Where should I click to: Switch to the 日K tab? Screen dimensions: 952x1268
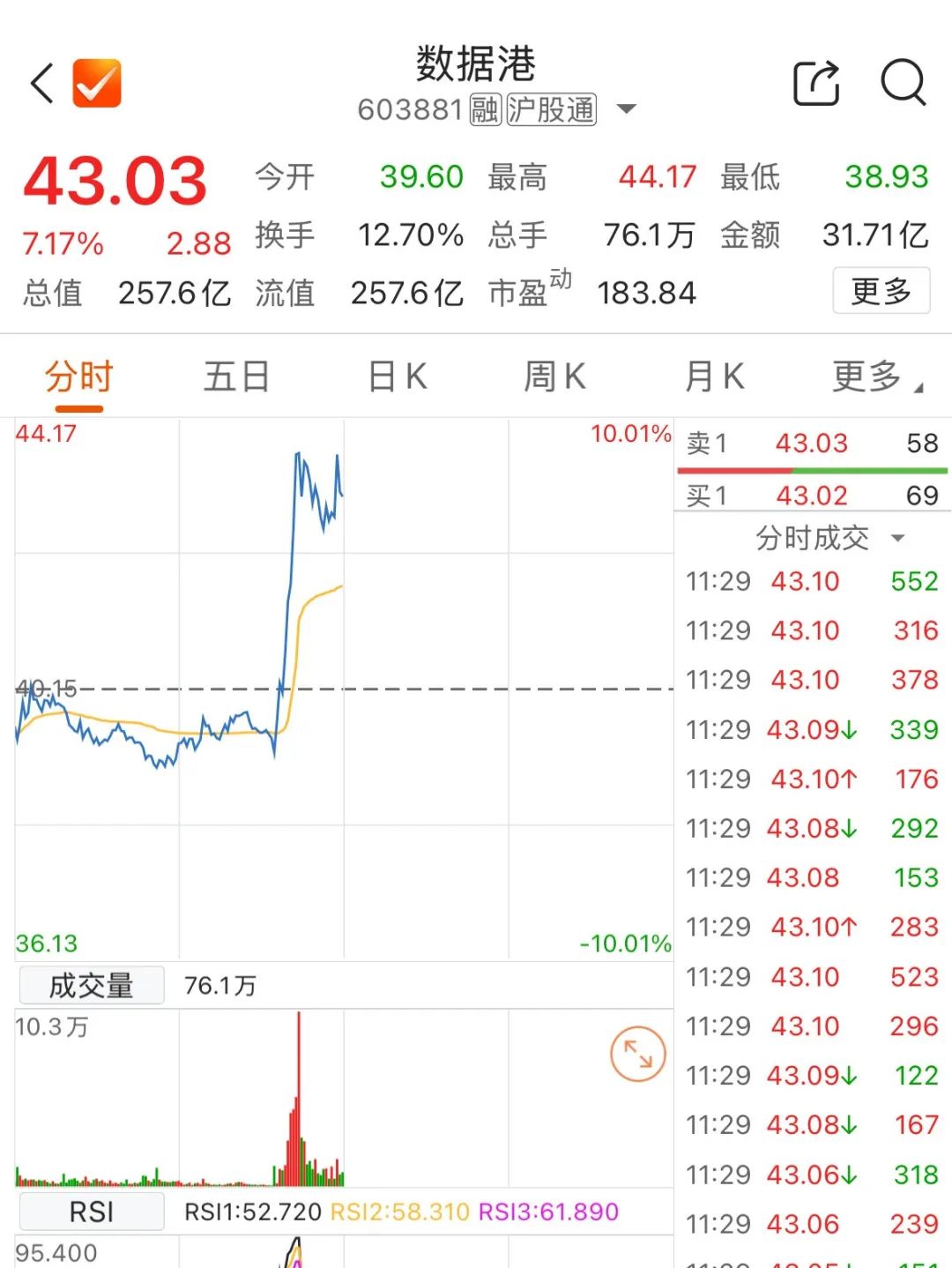tap(398, 377)
